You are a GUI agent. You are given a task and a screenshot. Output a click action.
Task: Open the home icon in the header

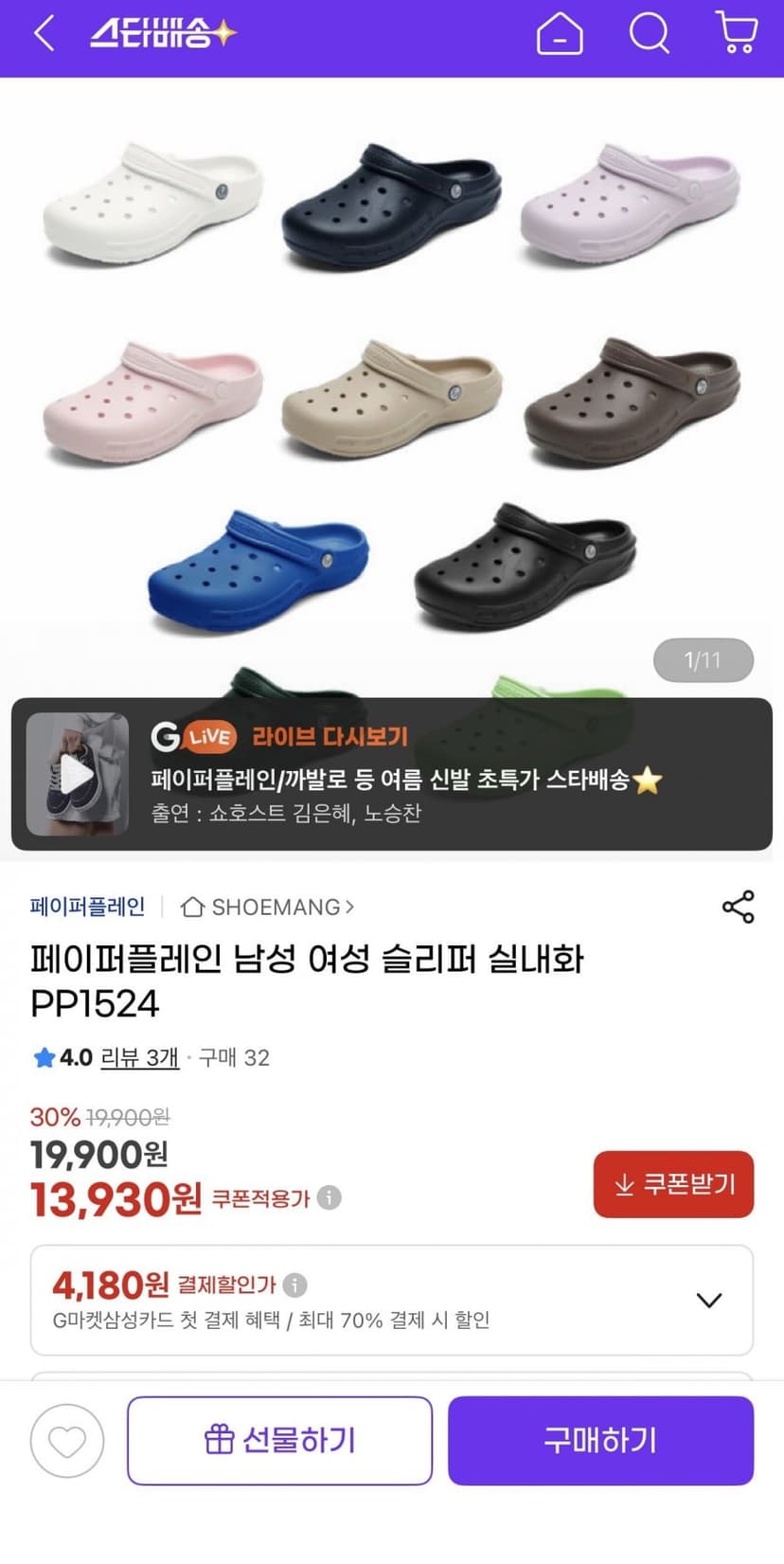(560, 34)
